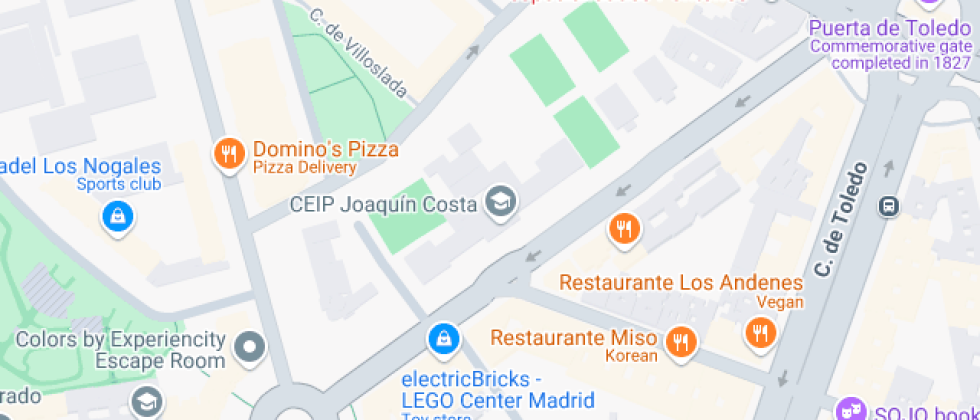Image resolution: width=980 pixels, height=420 pixels.
Task: Tap Restaurante Los Andenes vegan pin
Action: tap(760, 332)
